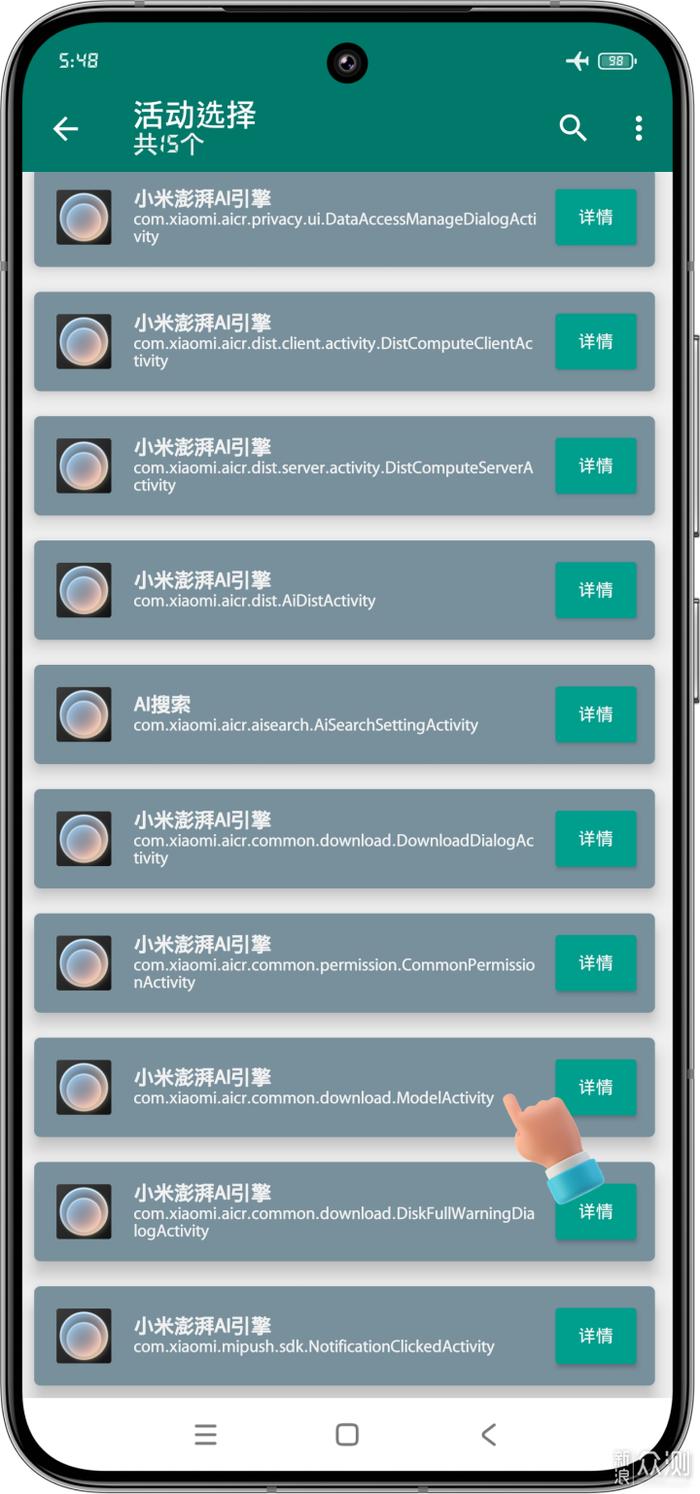Show details for AI搜索 AiSearchSettingActivity
Screen dimensions: 700x1494
click(x=596, y=714)
